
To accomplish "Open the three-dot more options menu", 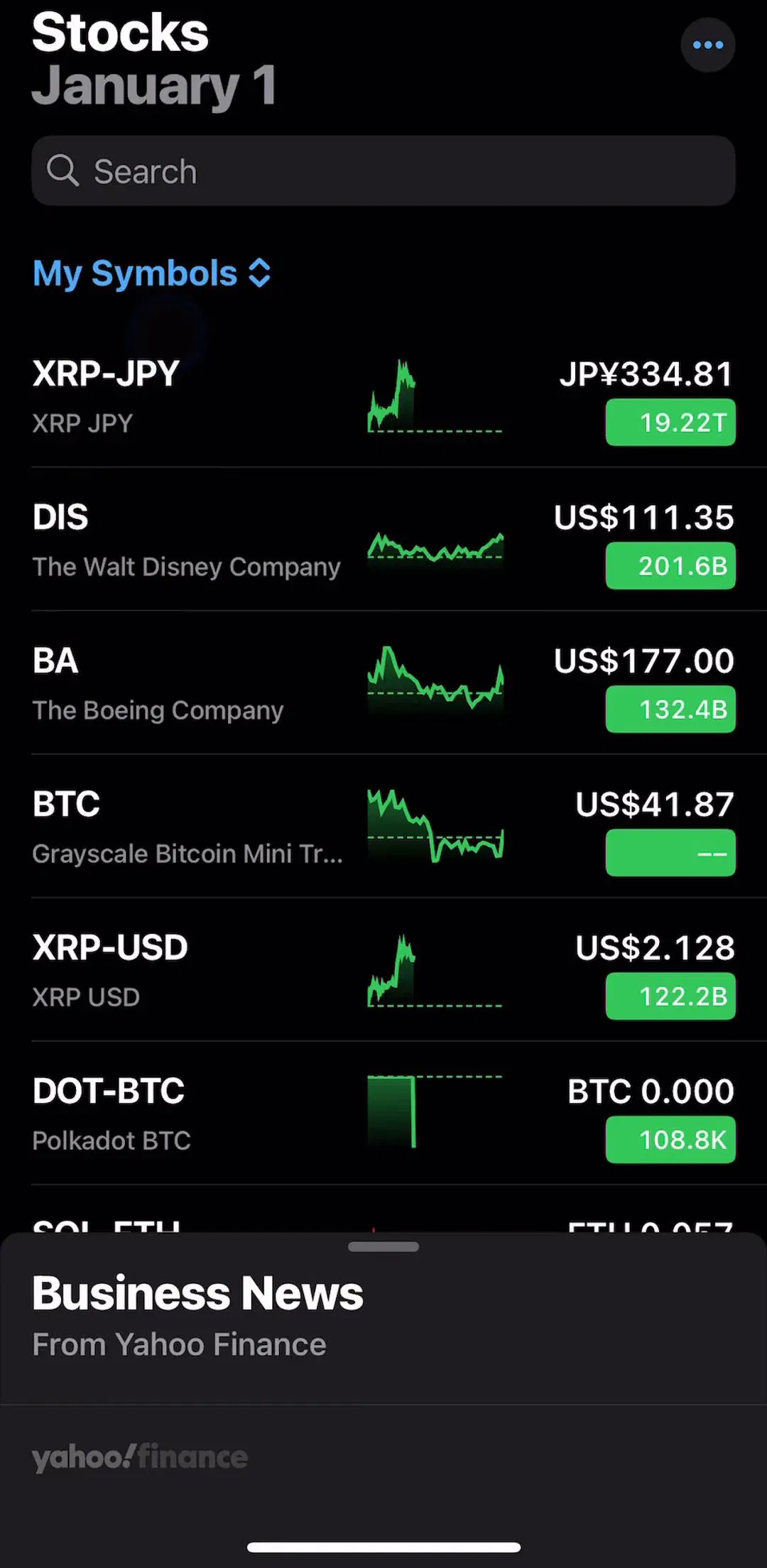I will pyautogui.click(x=707, y=45).
